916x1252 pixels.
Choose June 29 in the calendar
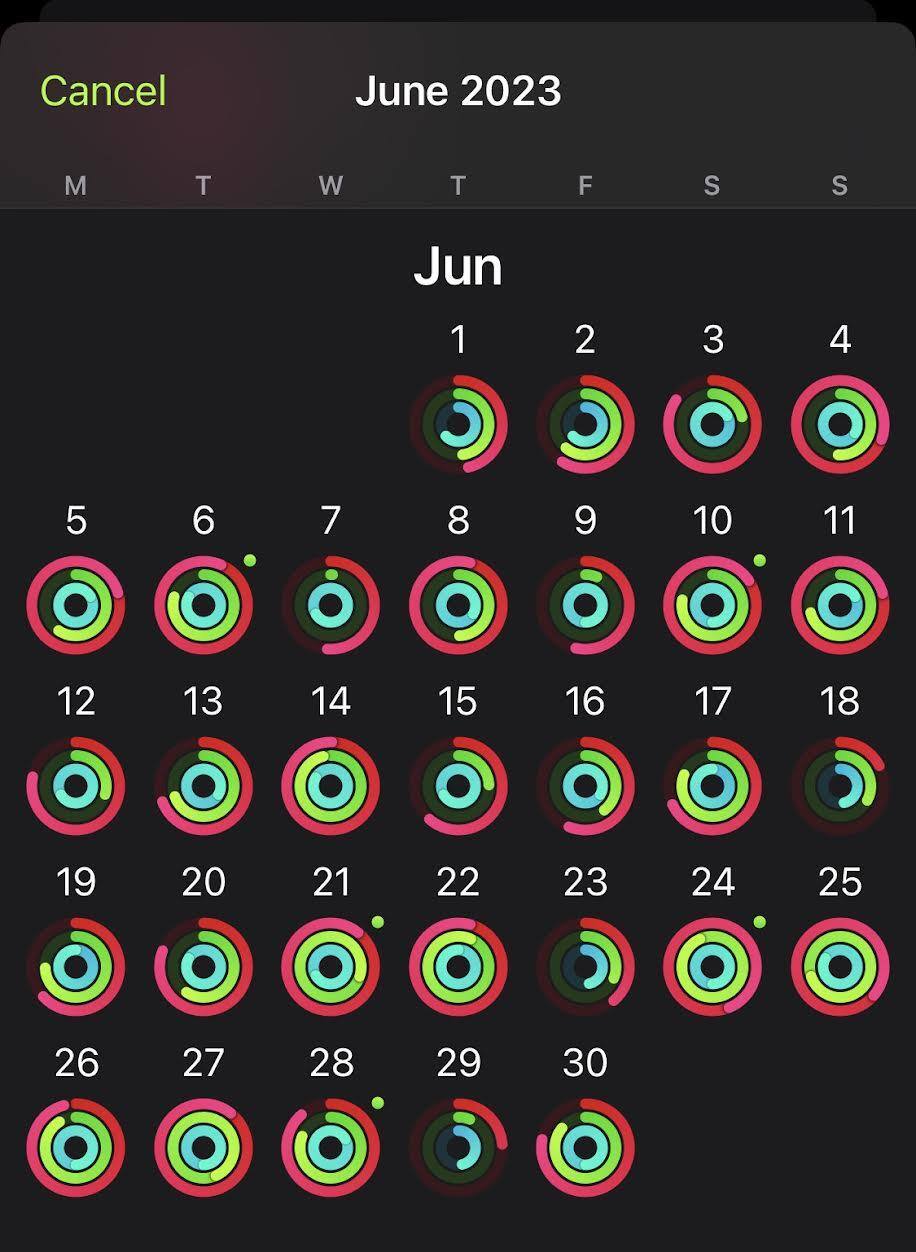458,1147
